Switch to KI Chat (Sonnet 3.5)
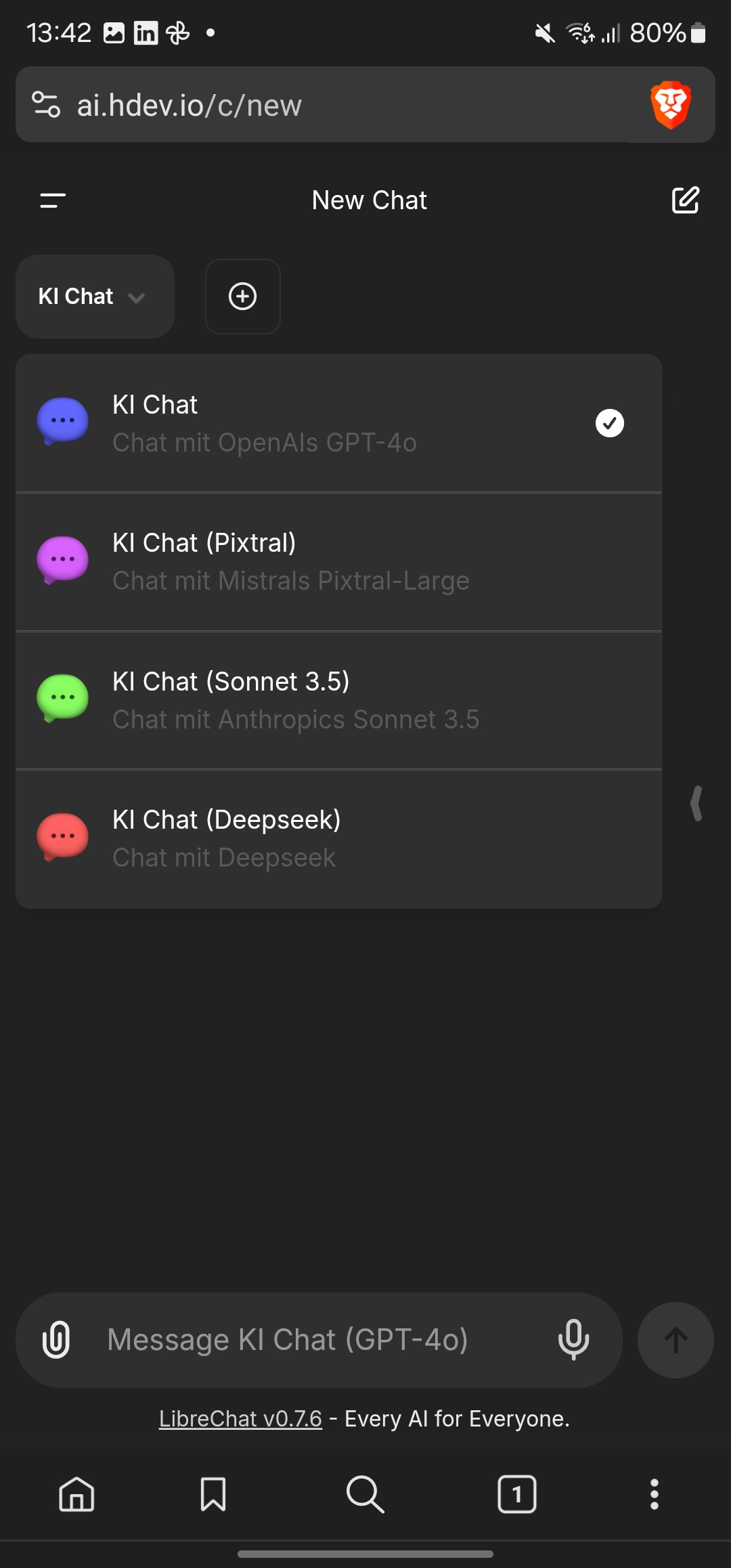The image size is (731, 1568). [x=338, y=700]
